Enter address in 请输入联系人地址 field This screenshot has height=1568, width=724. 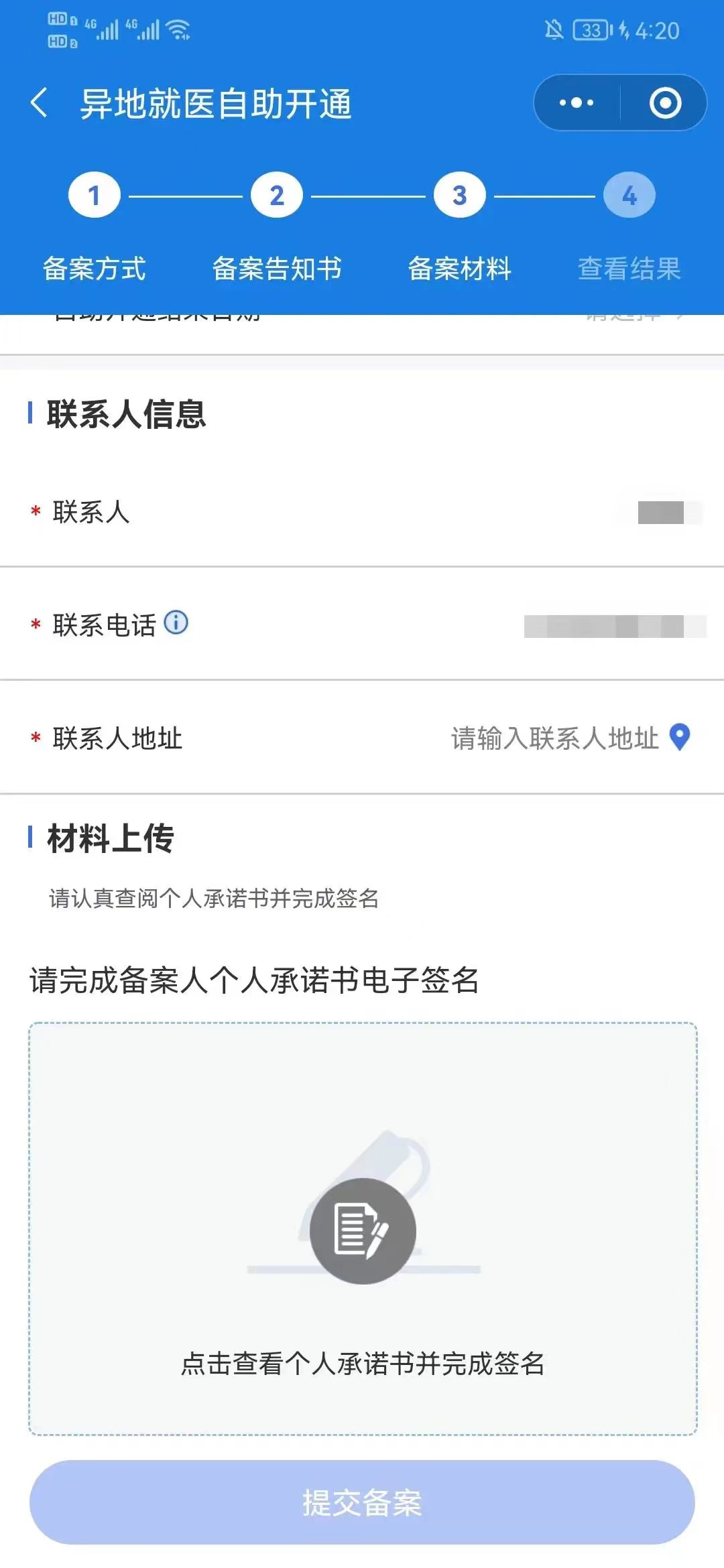pyautogui.click(x=554, y=738)
